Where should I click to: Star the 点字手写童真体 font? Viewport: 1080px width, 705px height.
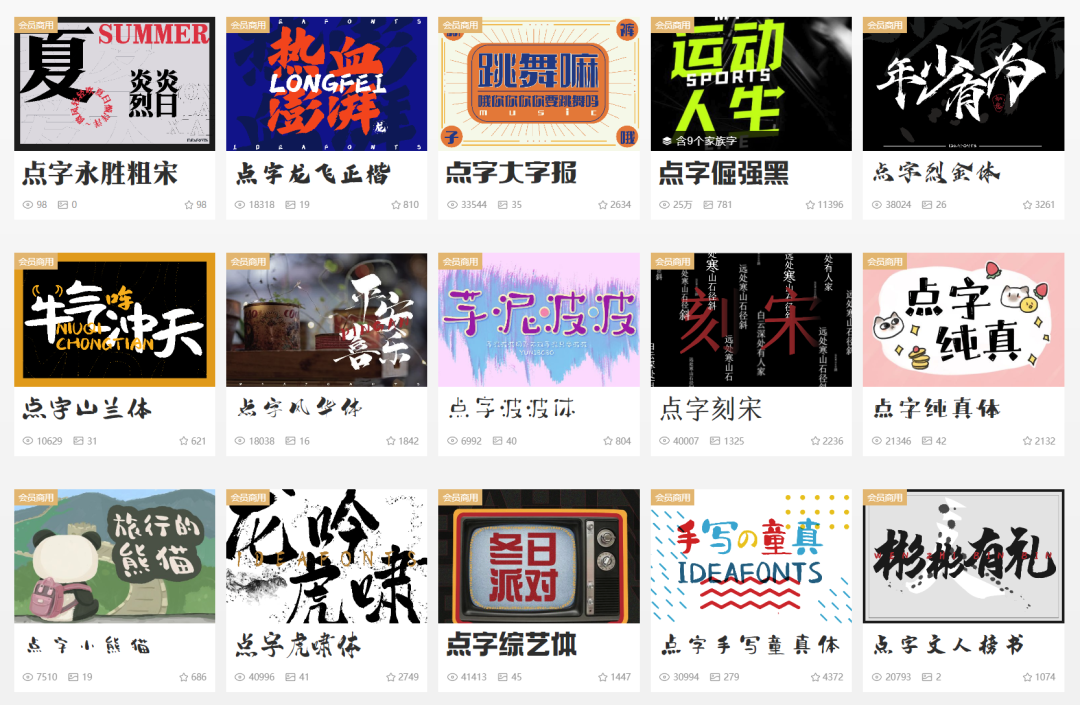click(815, 677)
